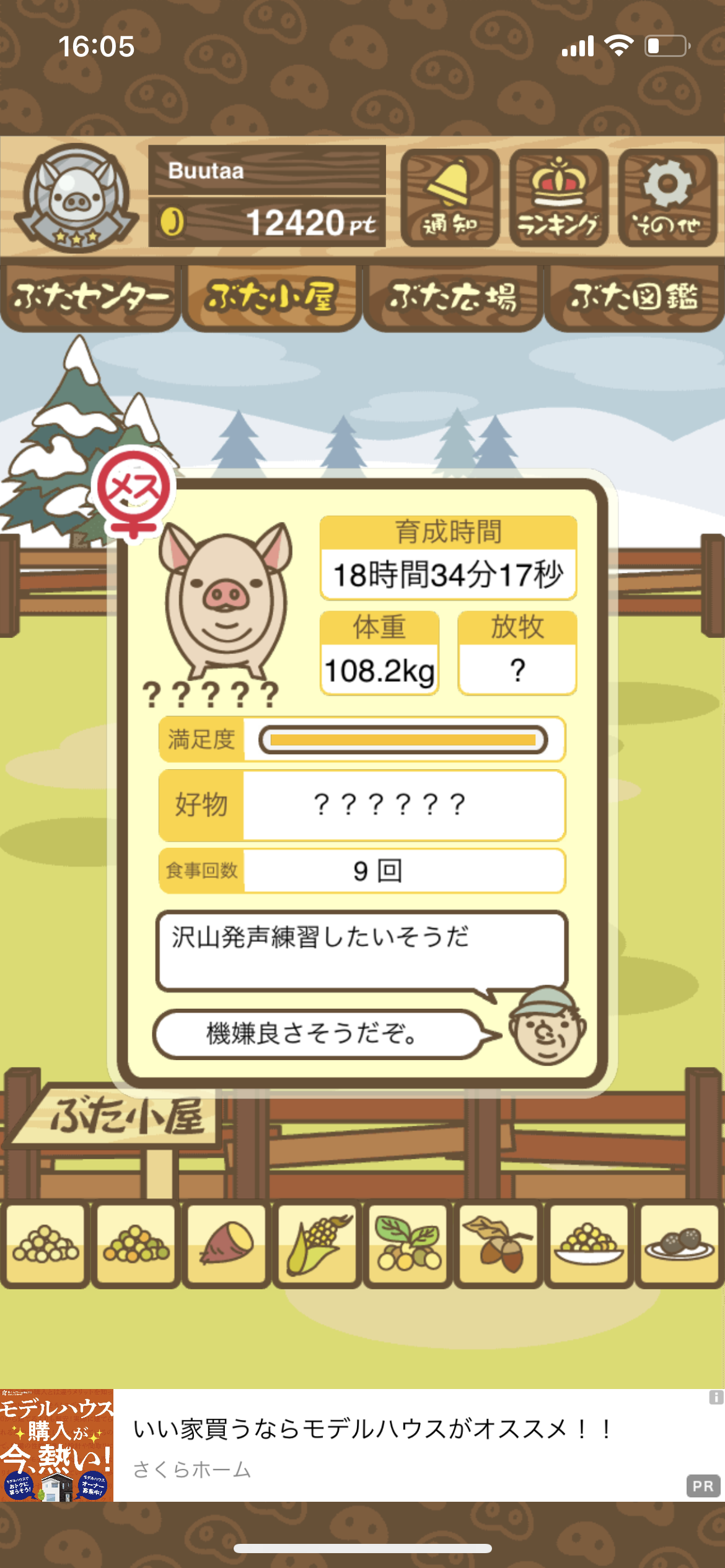
Task: Select the ぶた小屋 tab
Action: (x=271, y=297)
